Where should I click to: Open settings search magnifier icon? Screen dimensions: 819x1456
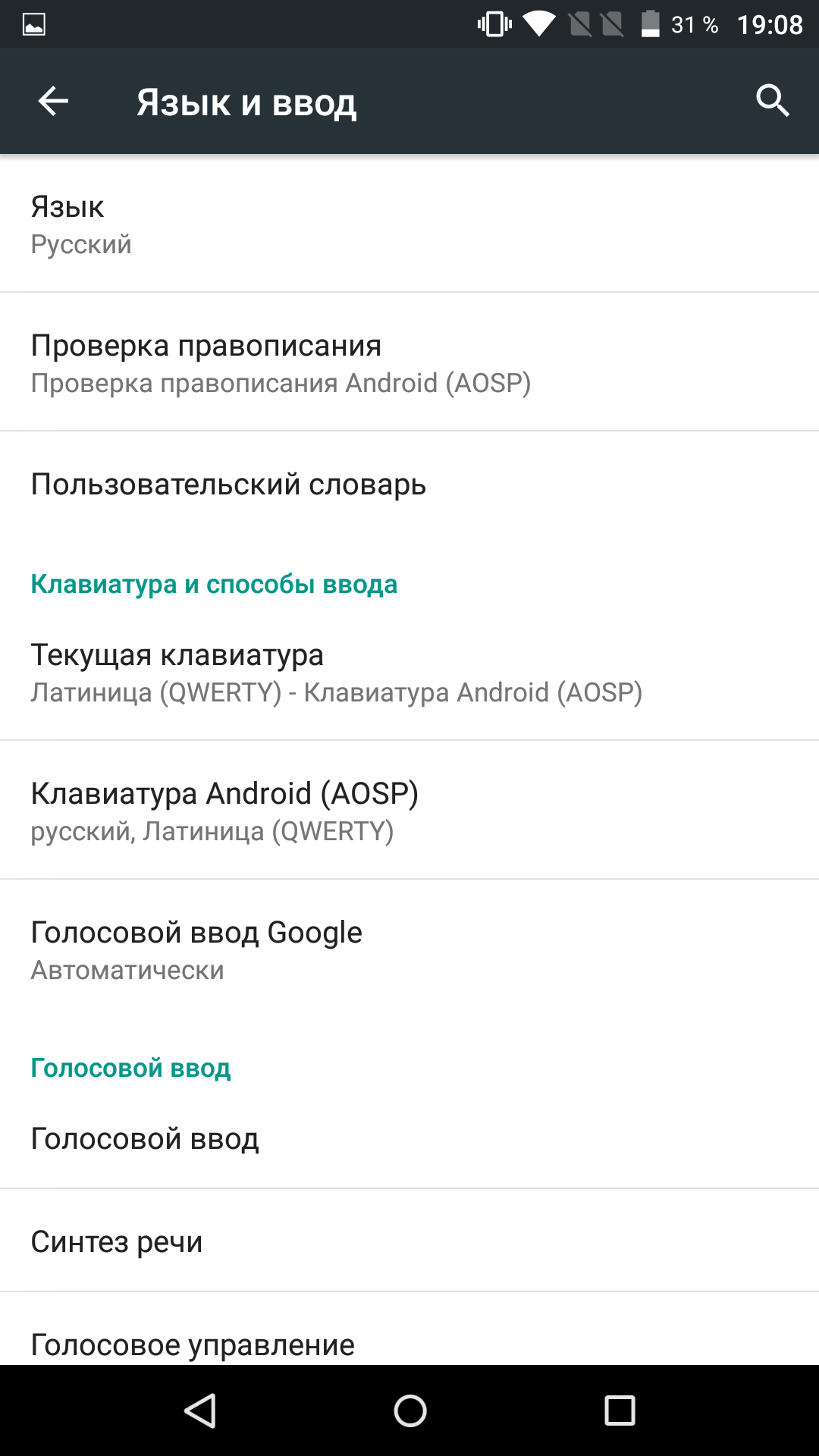773,101
